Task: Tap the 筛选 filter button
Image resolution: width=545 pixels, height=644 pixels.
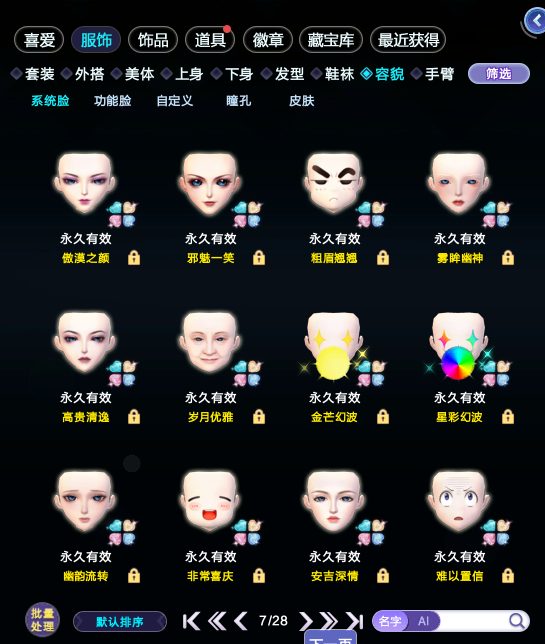Action: click(499, 74)
